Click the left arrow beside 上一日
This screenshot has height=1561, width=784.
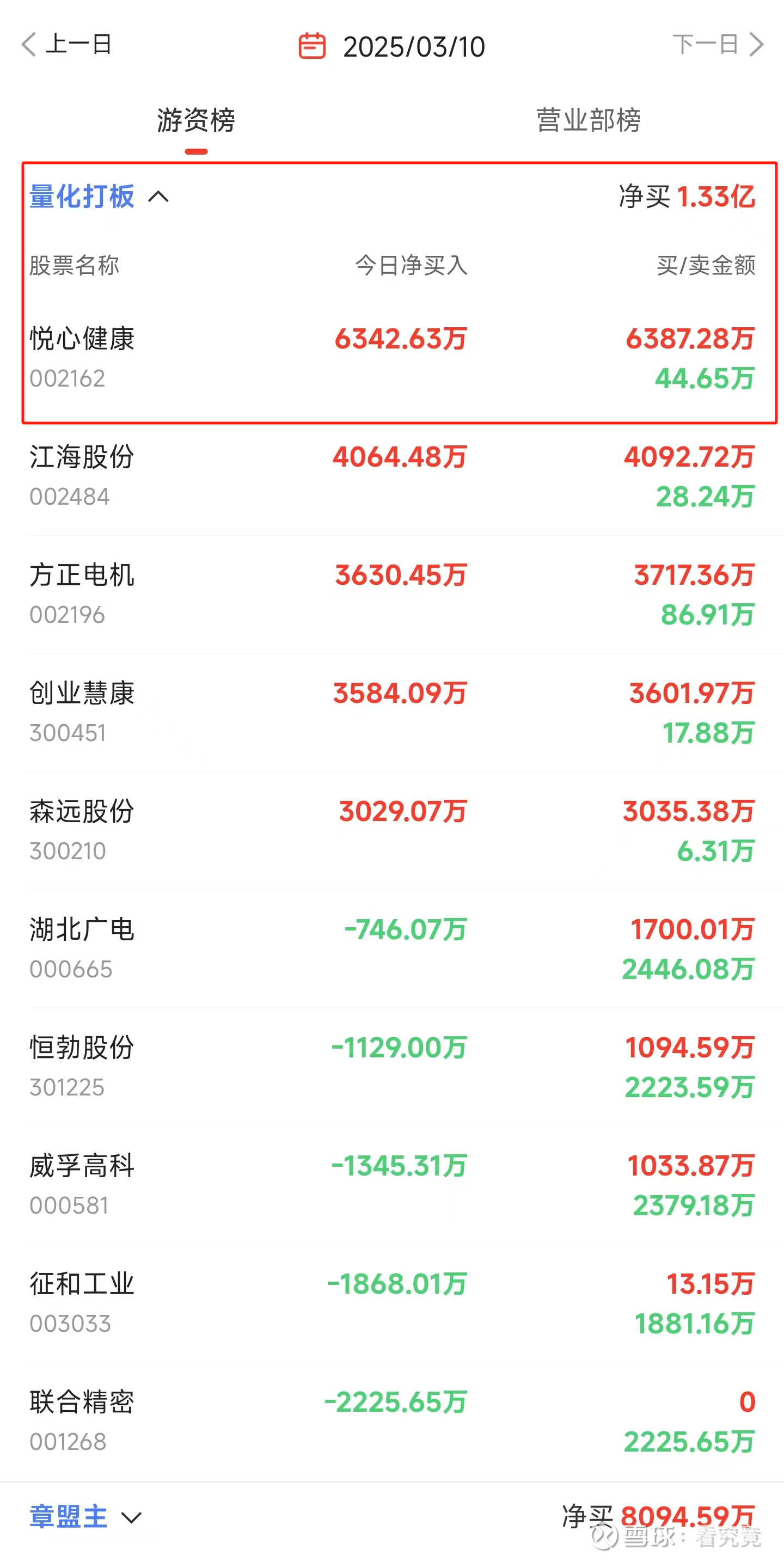(x=28, y=44)
